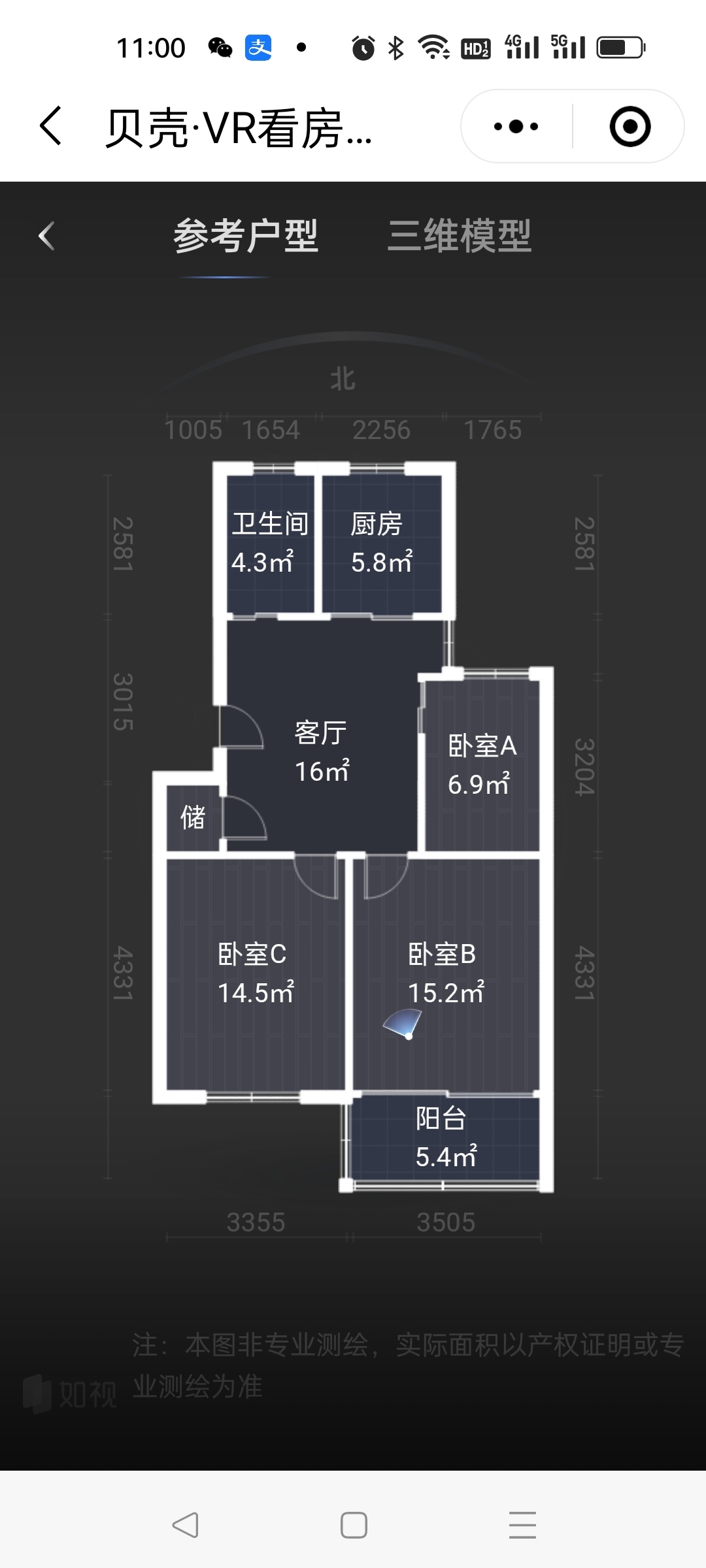Viewport: 706px width, 1568px height.
Task: Close the mini program via the circle icon
Action: pos(630,126)
